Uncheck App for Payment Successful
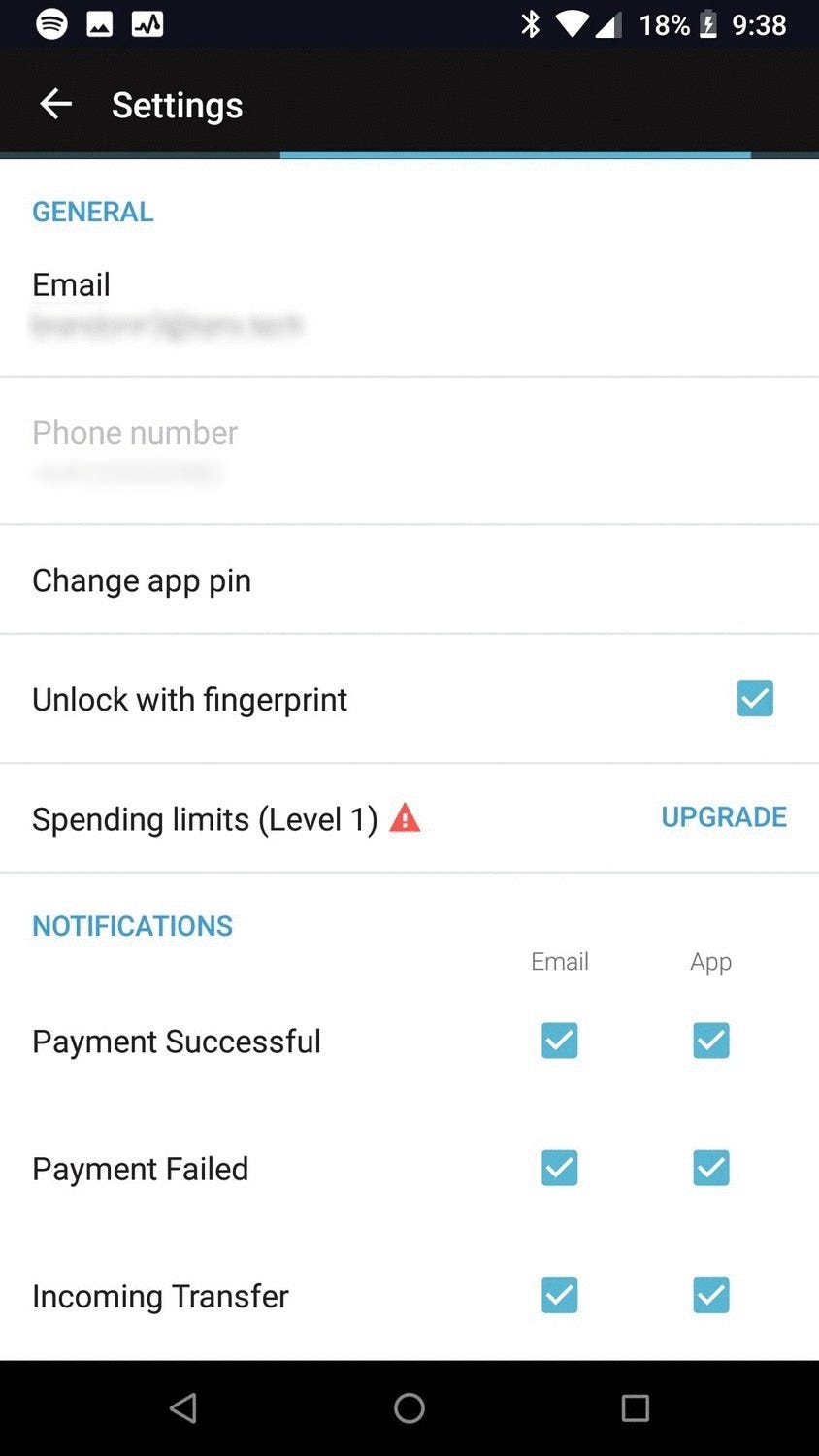 tap(710, 1041)
